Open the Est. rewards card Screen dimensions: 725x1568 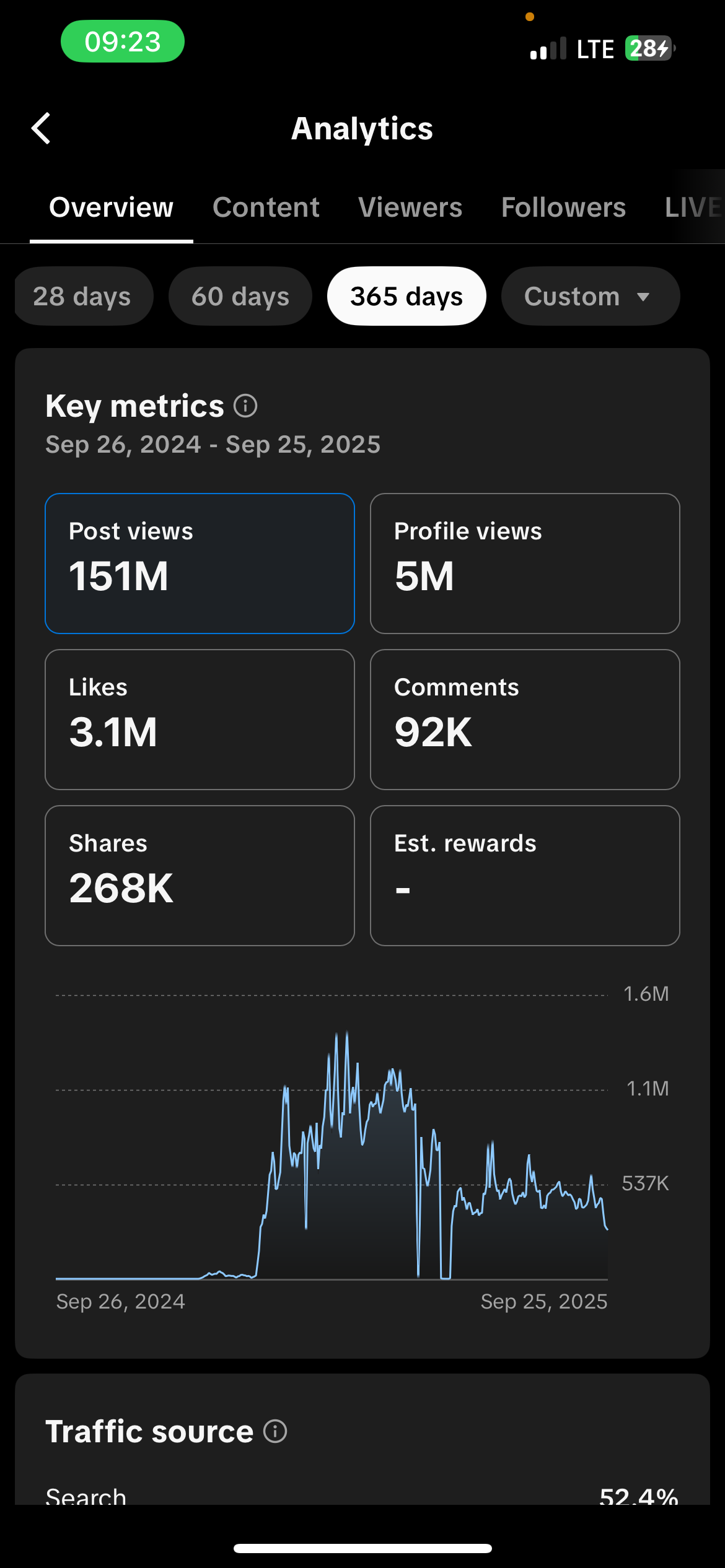click(524, 875)
